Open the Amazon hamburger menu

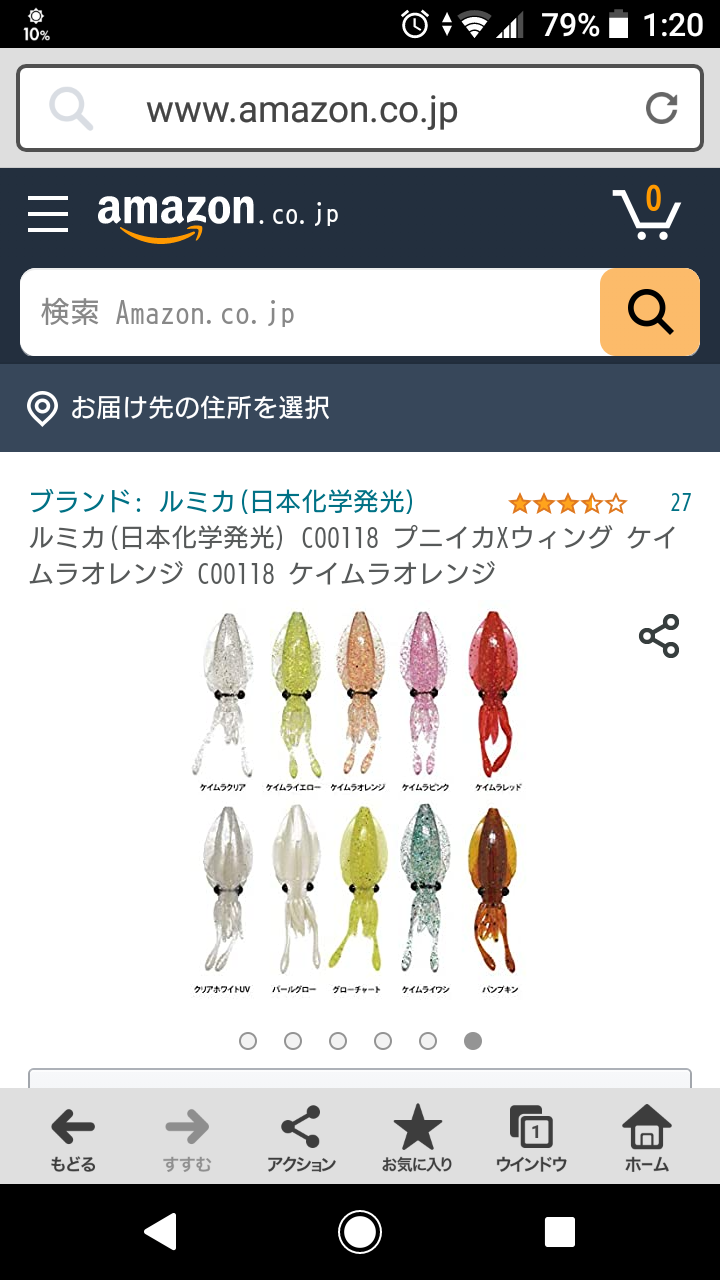48,214
